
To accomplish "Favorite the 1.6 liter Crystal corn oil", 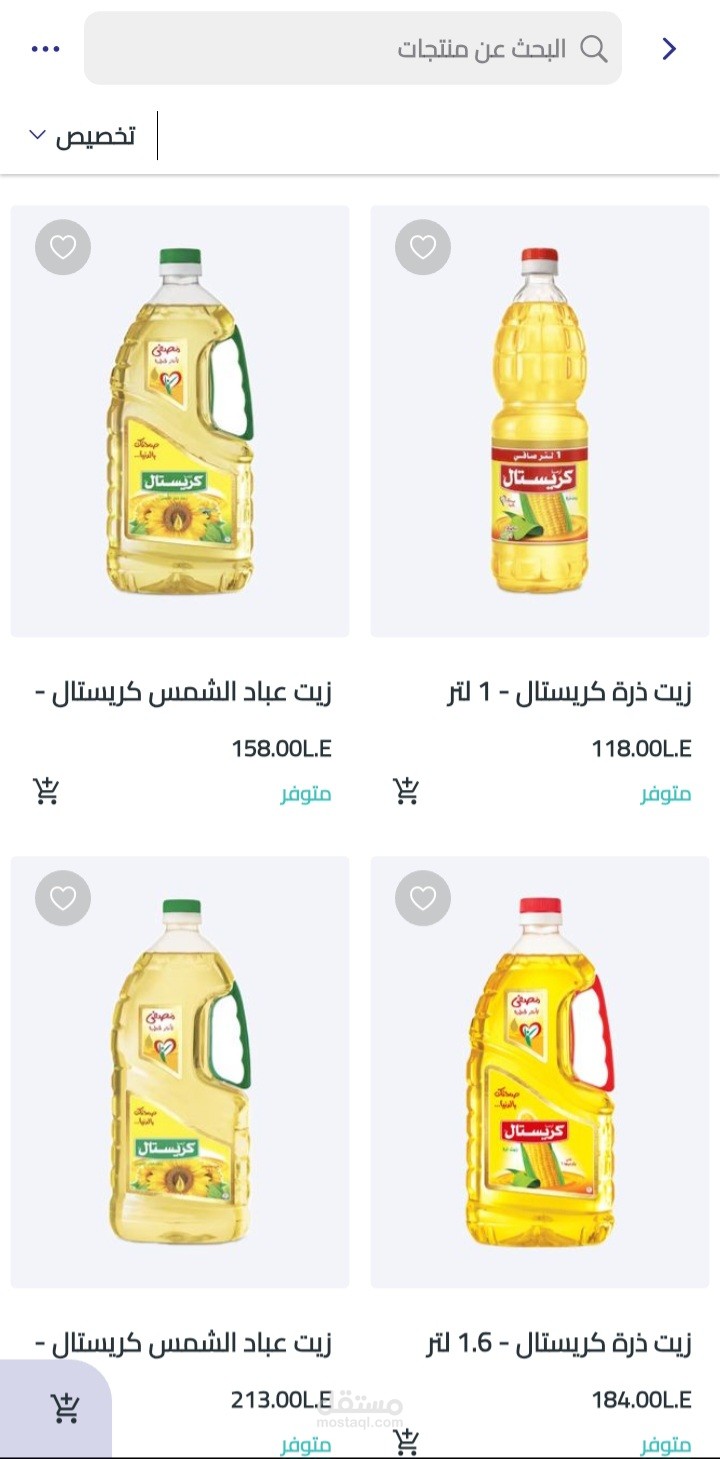I will pos(423,898).
